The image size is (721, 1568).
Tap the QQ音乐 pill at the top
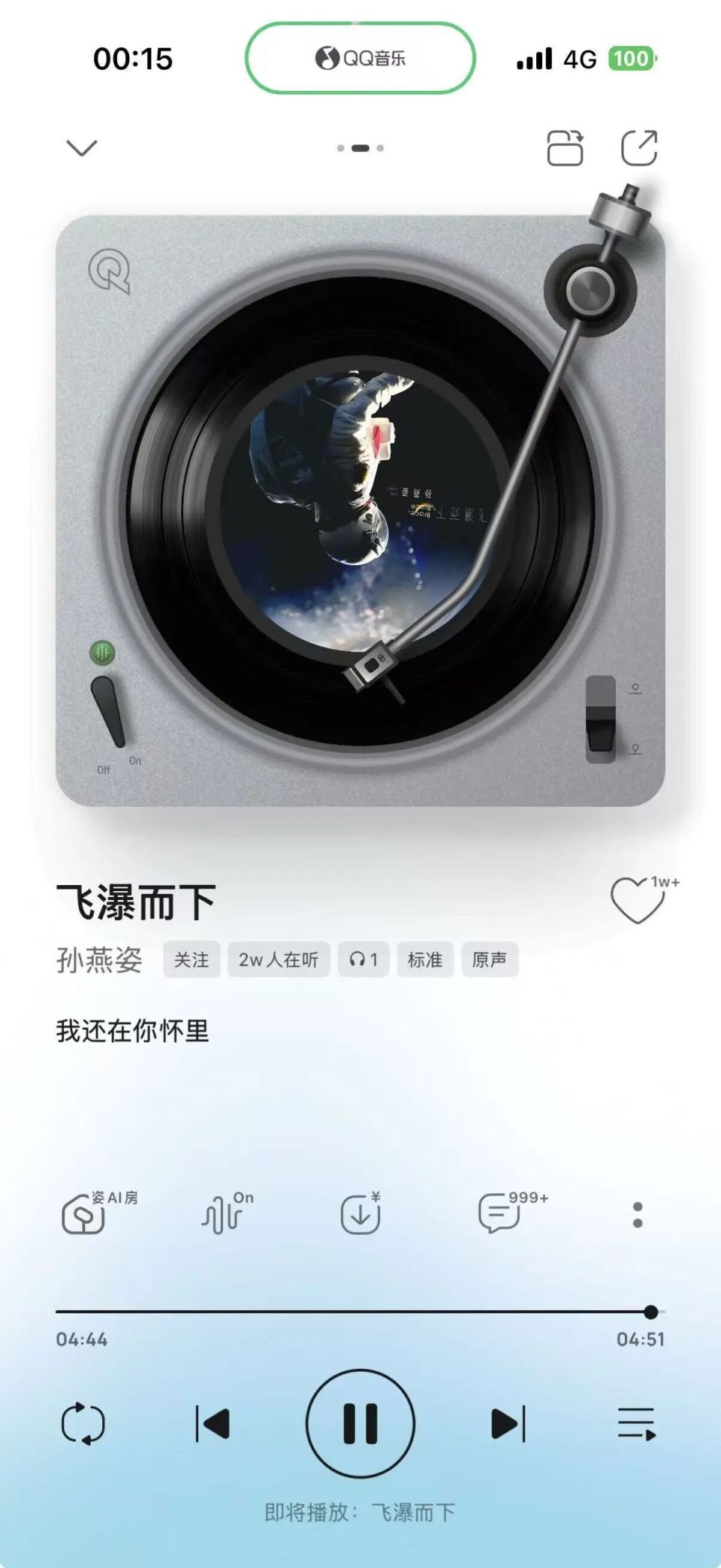click(360, 58)
